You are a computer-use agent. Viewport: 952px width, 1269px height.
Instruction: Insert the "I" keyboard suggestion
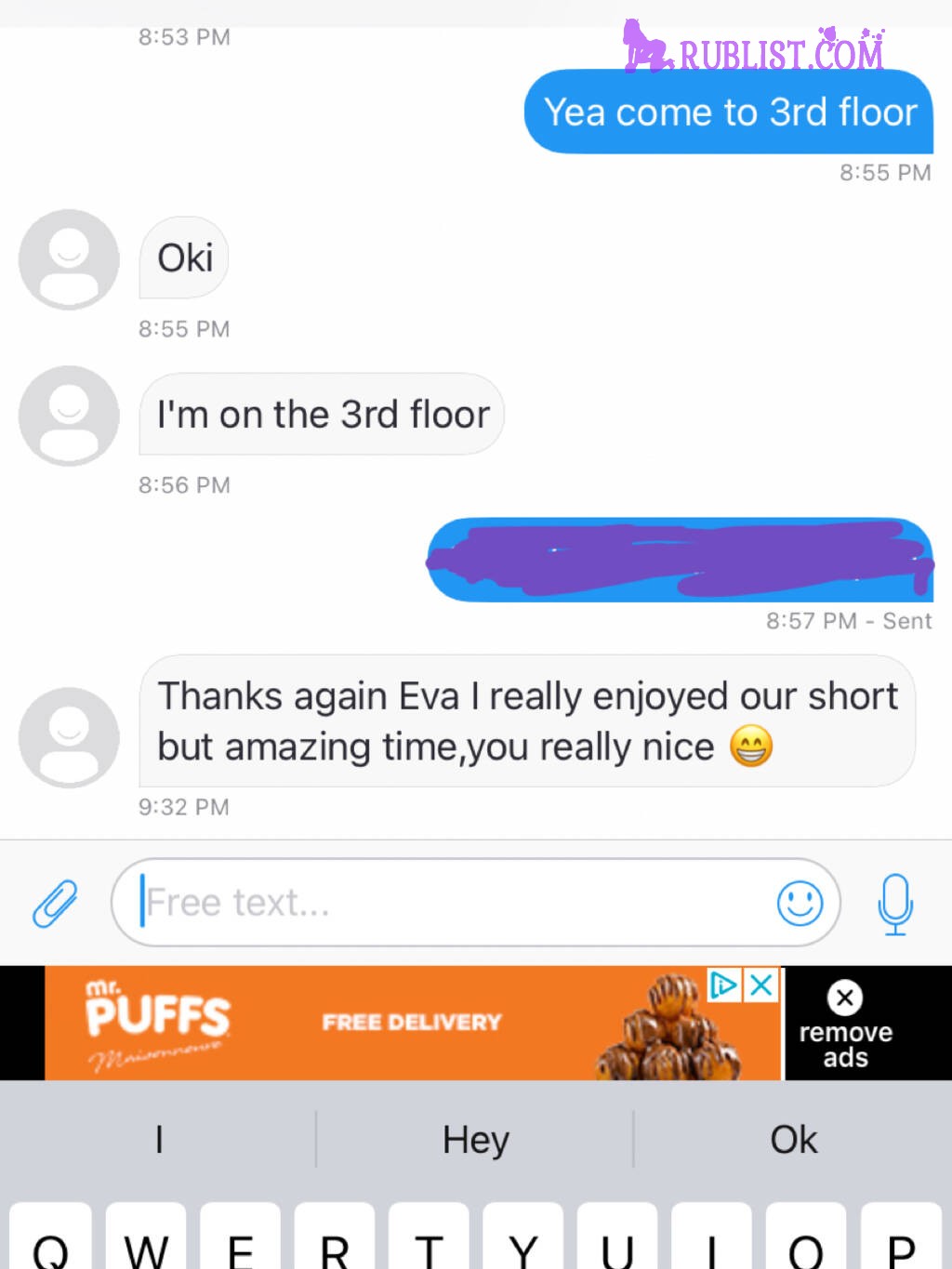(x=159, y=1139)
